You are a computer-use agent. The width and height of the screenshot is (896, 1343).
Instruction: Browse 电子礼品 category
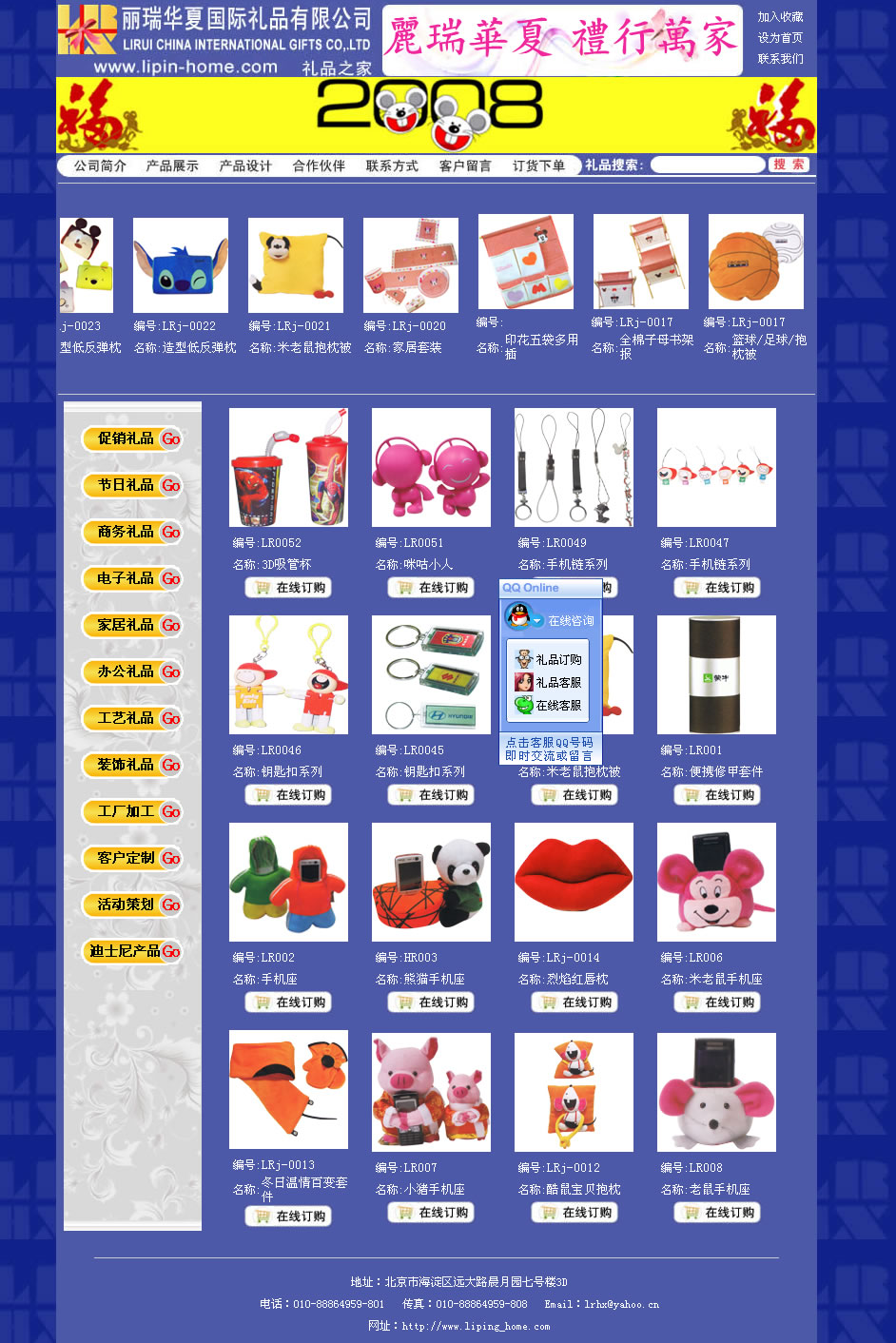[131, 578]
